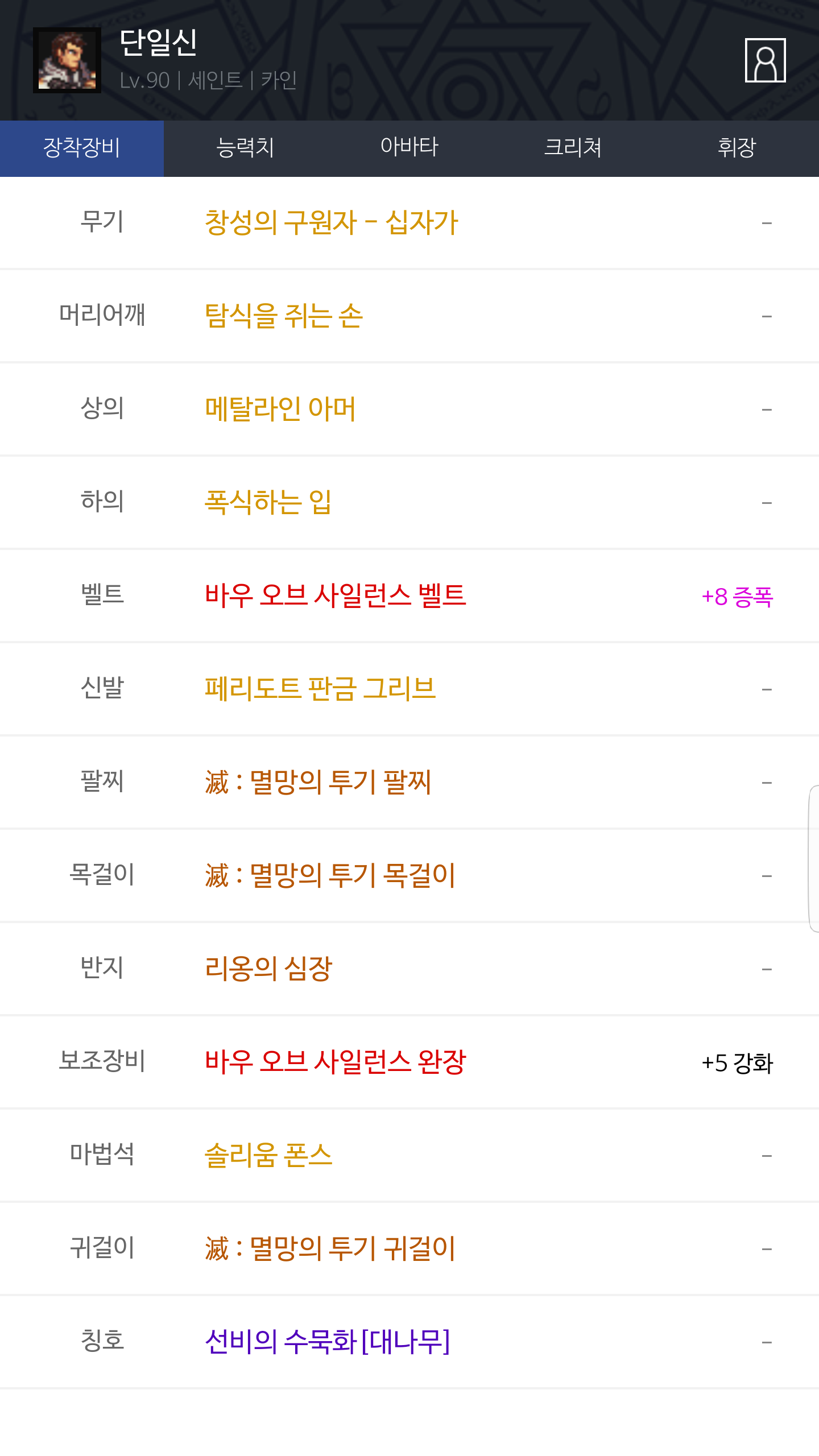The height and width of the screenshot is (1456, 819).
Task: Switch to the 크리쳐 tab
Action: 573,148
